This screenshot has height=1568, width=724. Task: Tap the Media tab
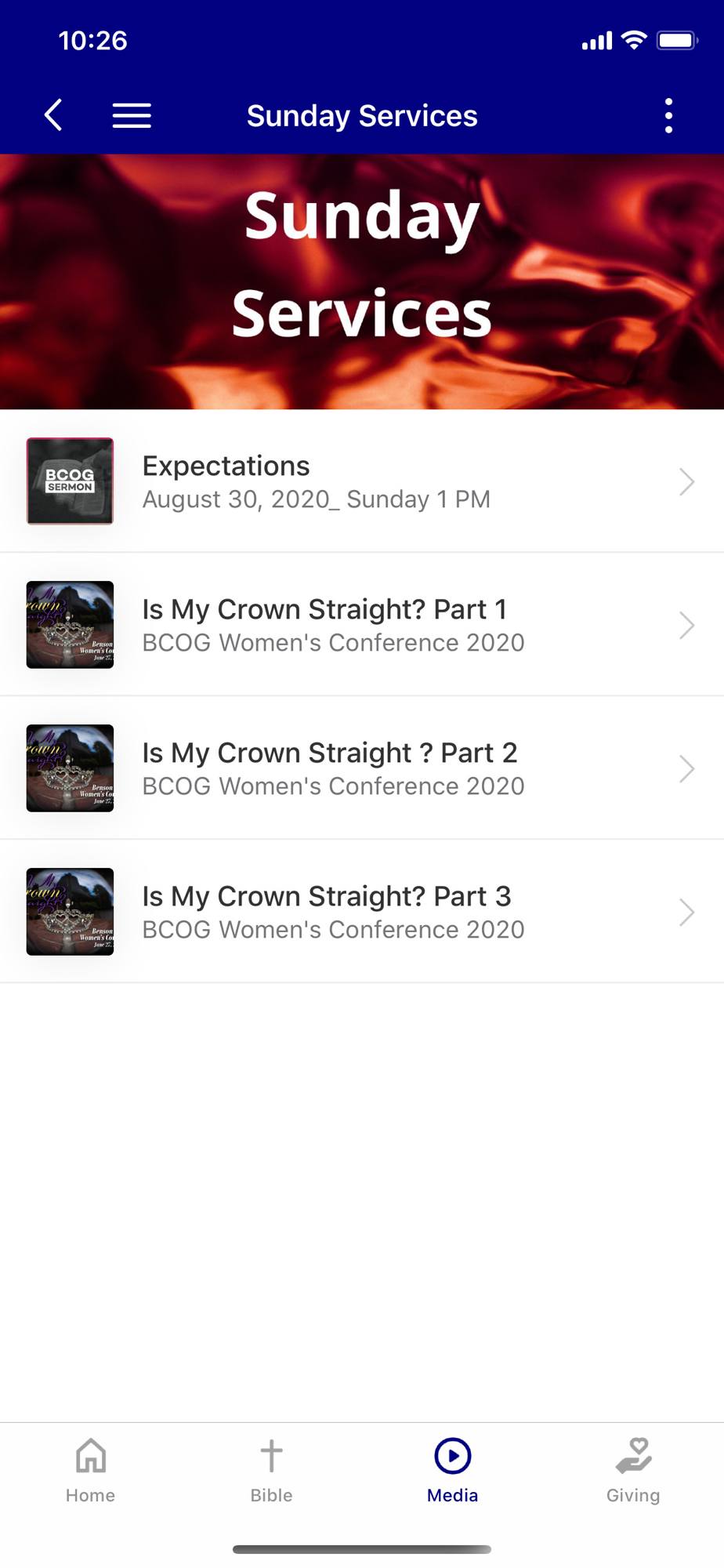point(453,1471)
